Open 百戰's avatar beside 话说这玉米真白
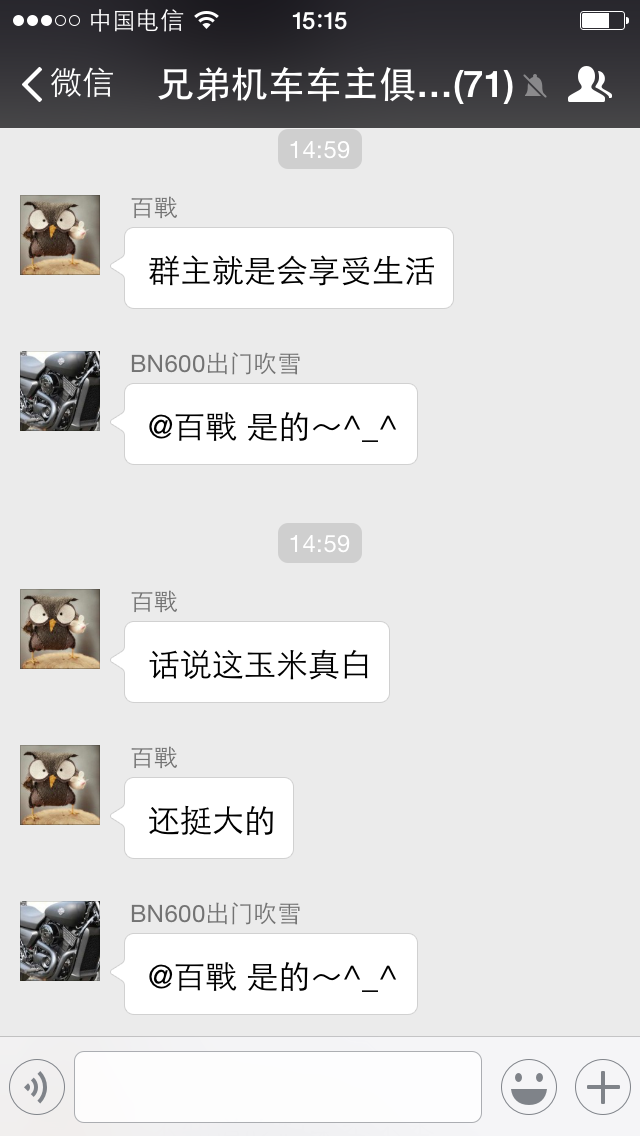640x1136 pixels. tap(60, 629)
